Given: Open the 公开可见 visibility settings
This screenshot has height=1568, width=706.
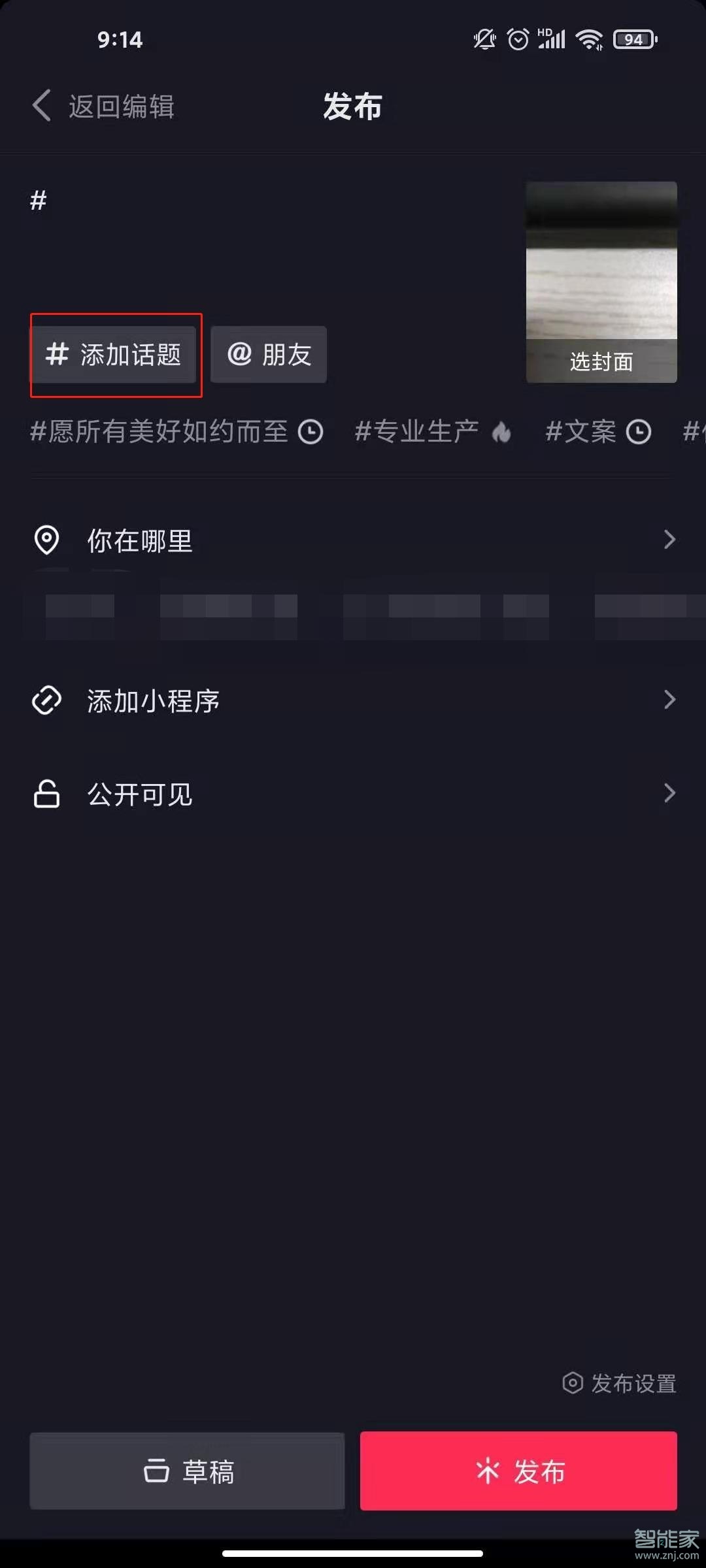Looking at the screenshot, I should click(x=669, y=794).
